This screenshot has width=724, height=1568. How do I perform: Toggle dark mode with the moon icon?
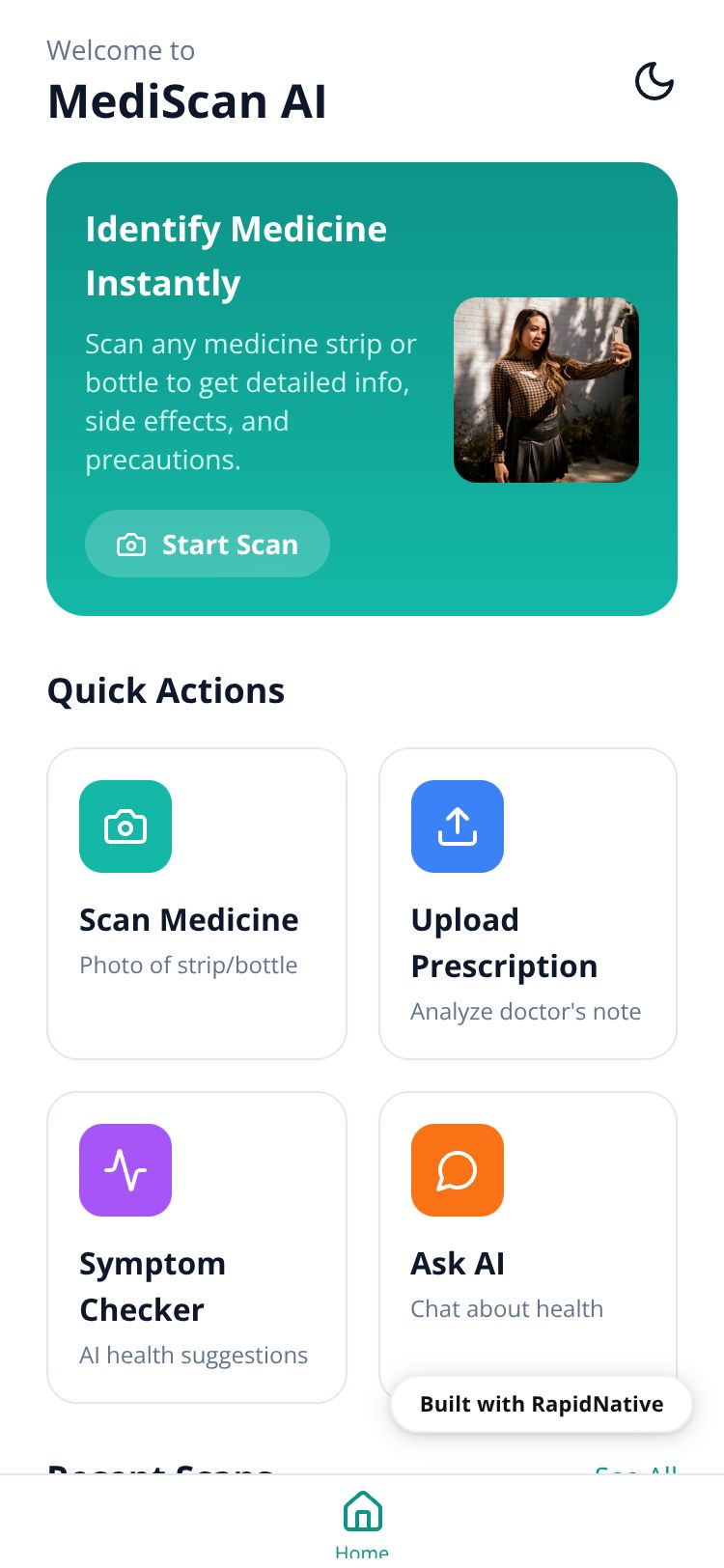coord(654,82)
